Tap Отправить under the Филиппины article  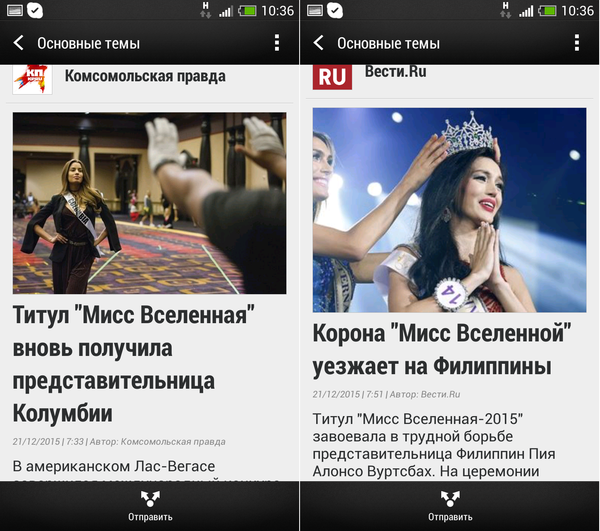click(450, 505)
